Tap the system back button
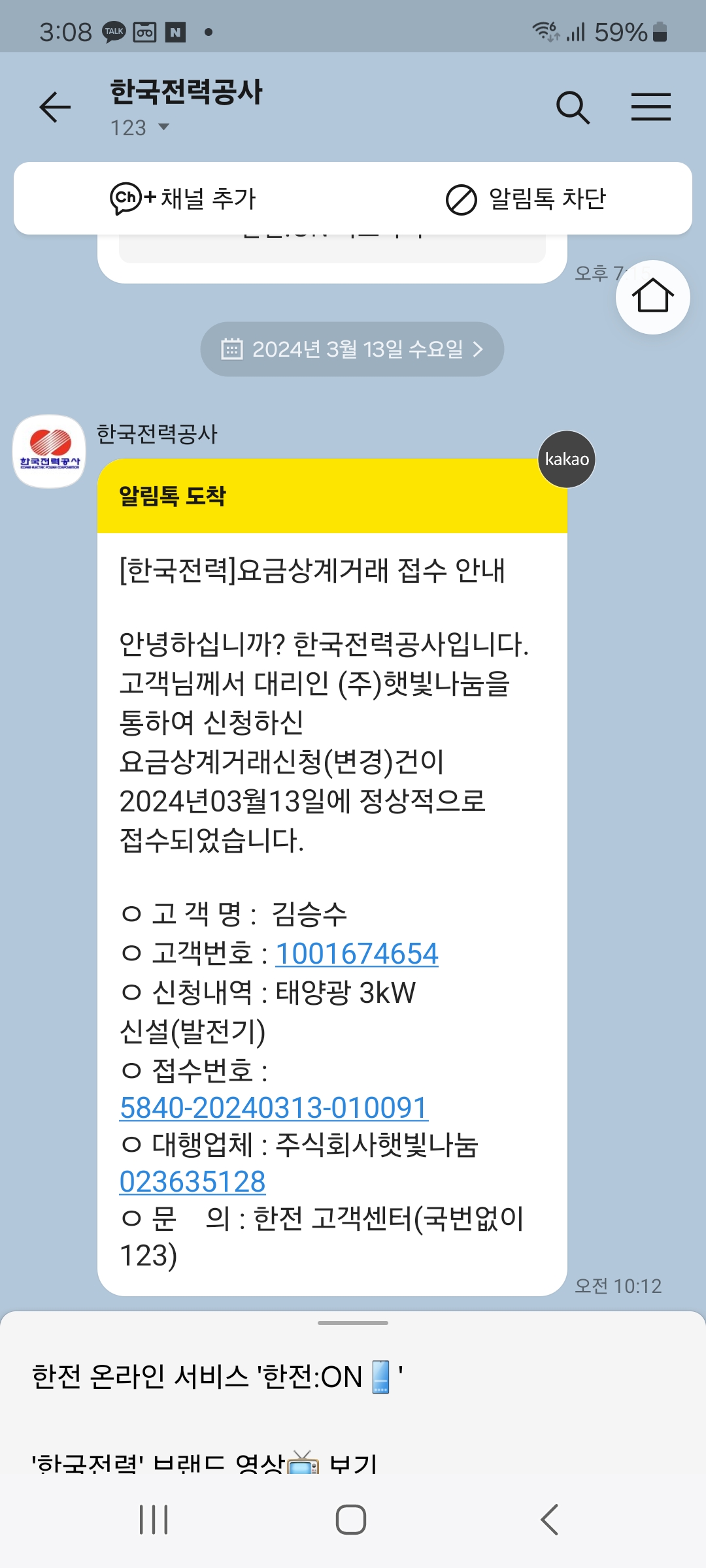The image size is (706, 1568). click(549, 1520)
